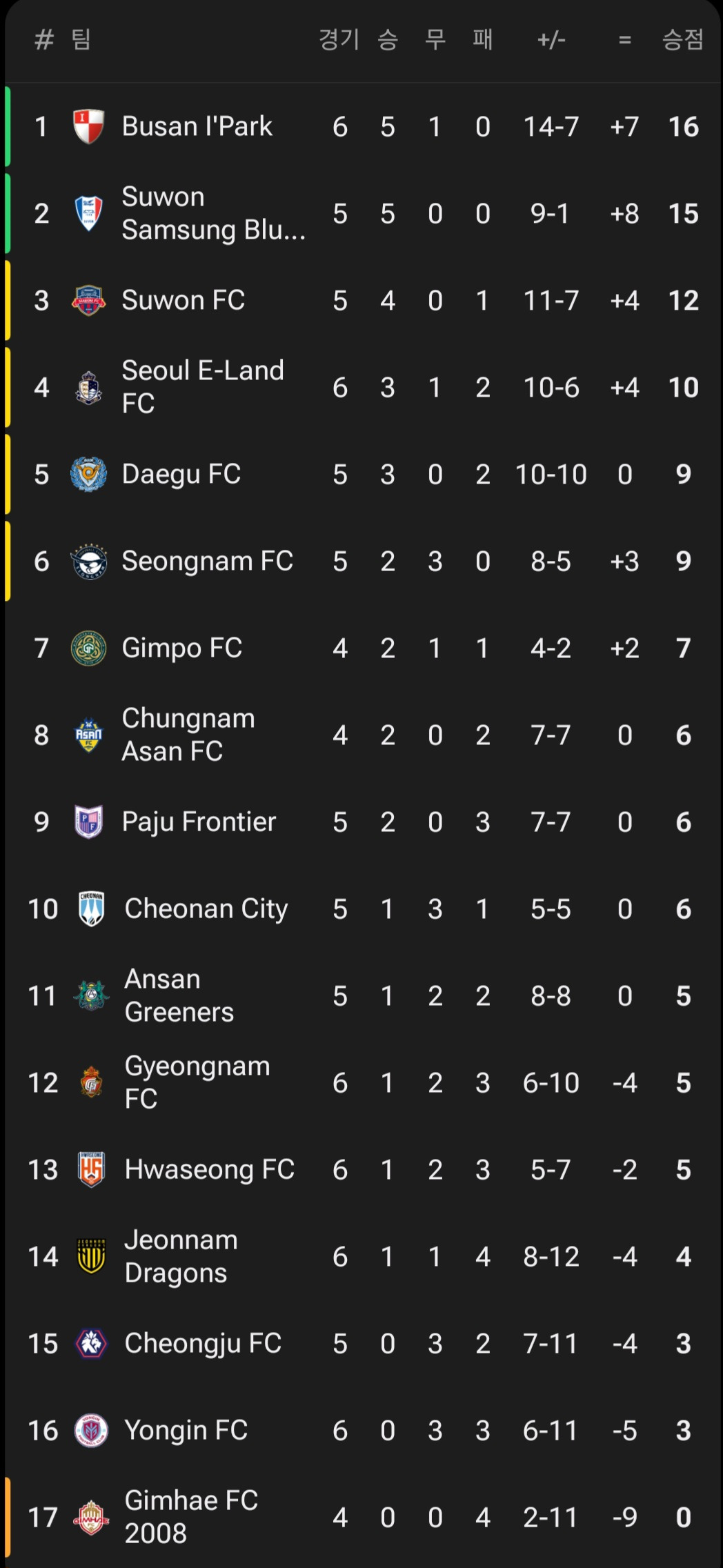Select the Gimpo FC row
Image resolution: width=723 pixels, height=1568 pixels.
(x=363, y=648)
